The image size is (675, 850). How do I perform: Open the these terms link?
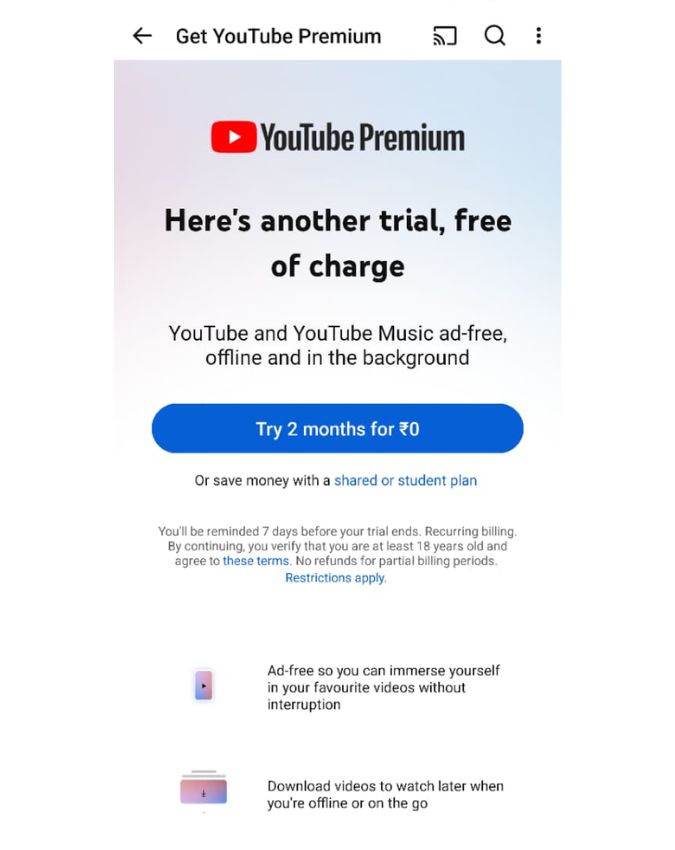click(x=255, y=561)
